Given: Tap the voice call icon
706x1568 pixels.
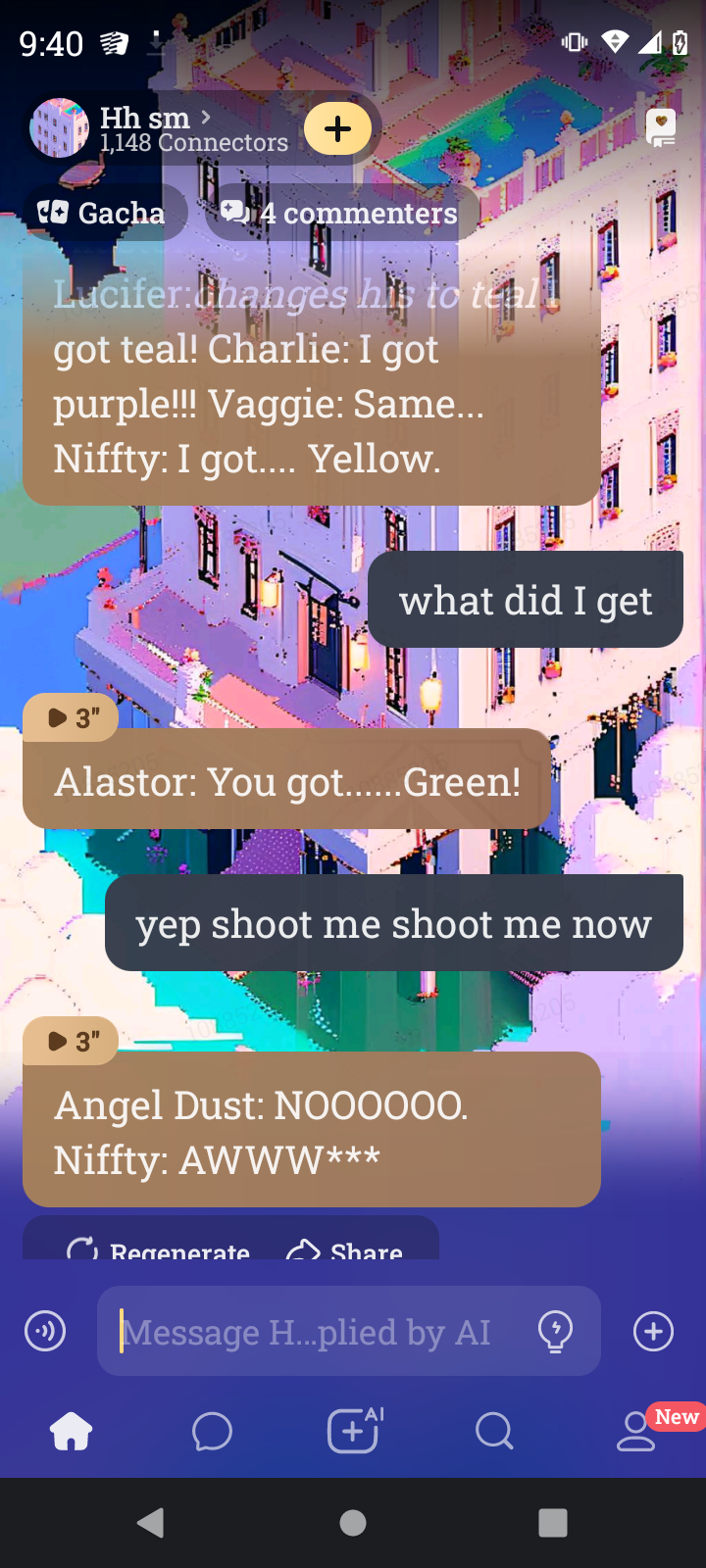Looking at the screenshot, I should [x=45, y=1332].
